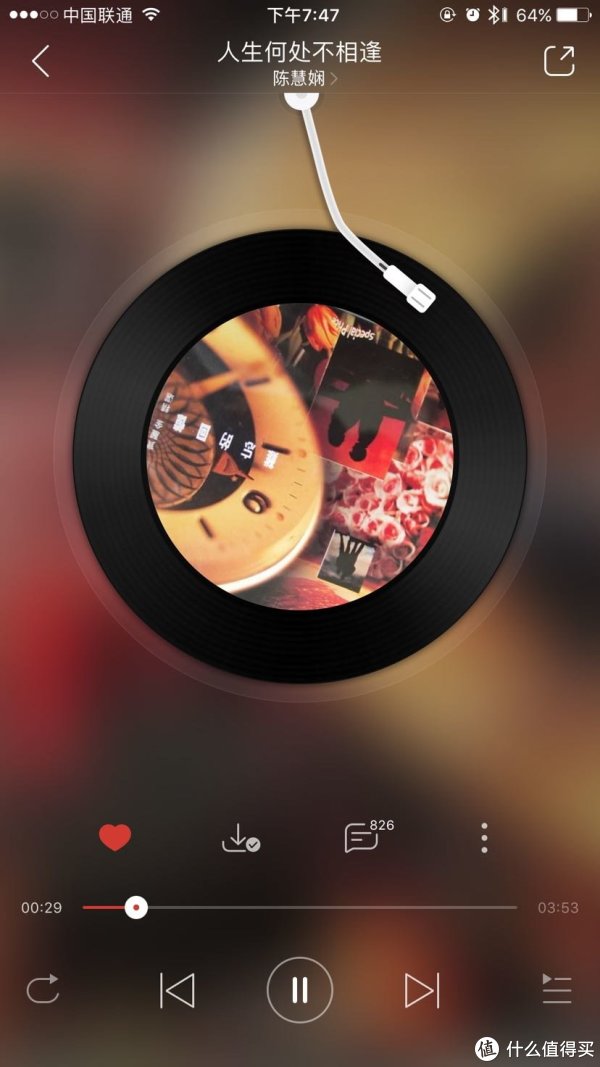Go back using the top-left arrow
This screenshot has height=1067, width=600.
click(x=41, y=61)
